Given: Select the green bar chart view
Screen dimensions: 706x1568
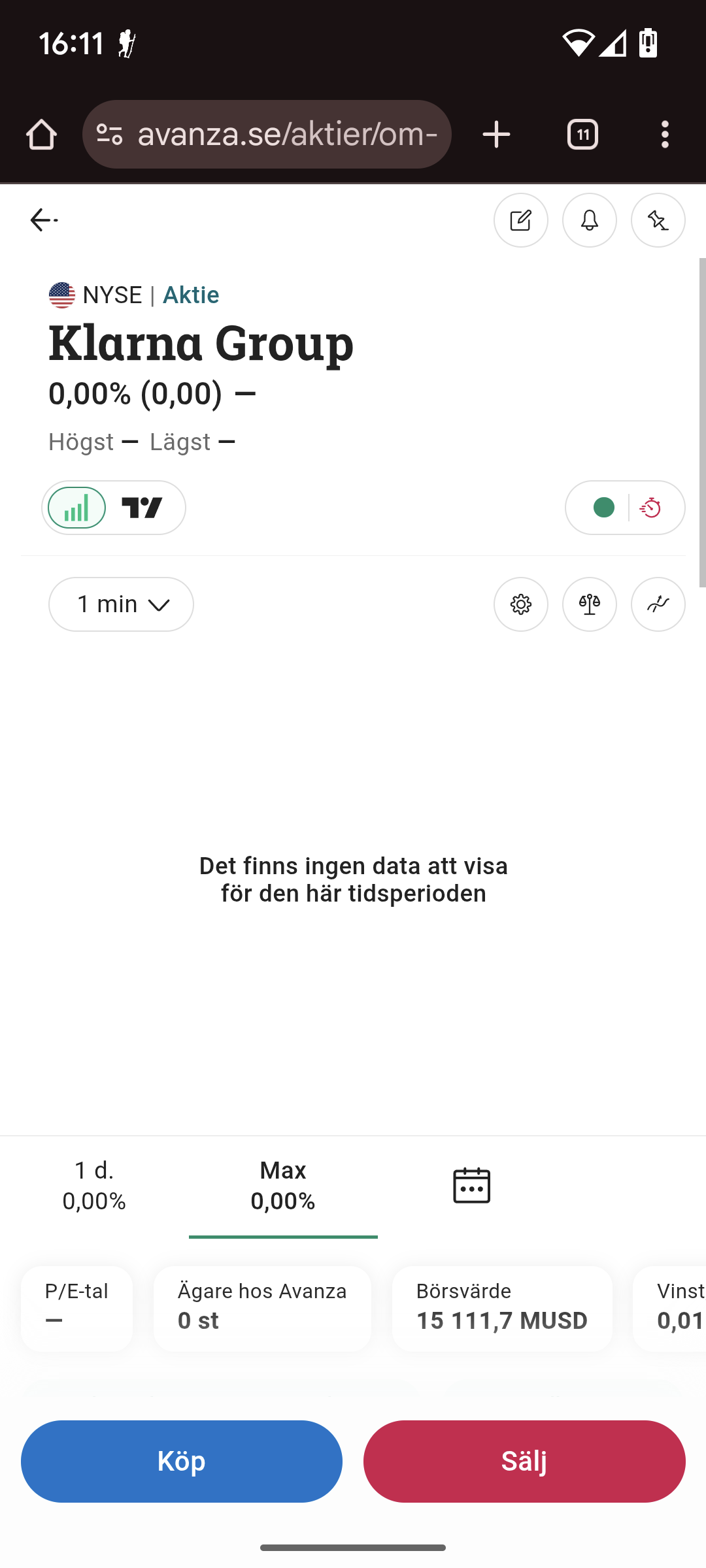Looking at the screenshot, I should click(77, 508).
